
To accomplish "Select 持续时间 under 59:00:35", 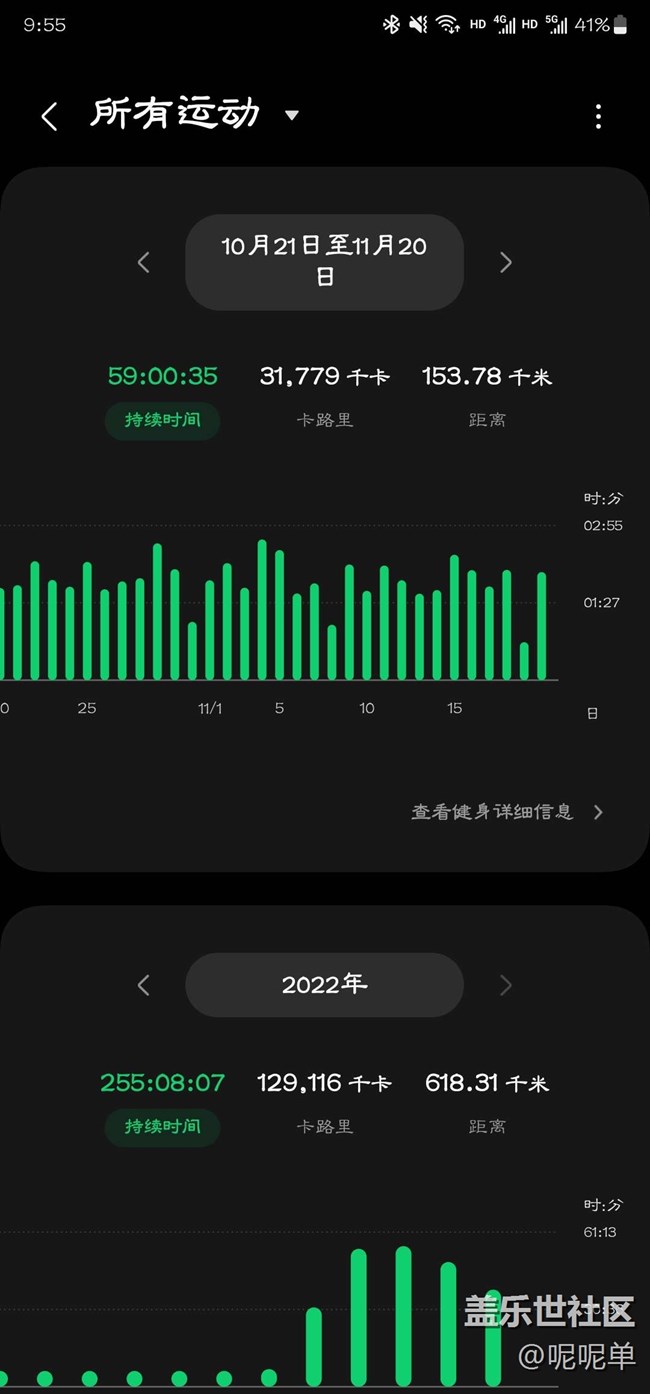I will (x=162, y=420).
